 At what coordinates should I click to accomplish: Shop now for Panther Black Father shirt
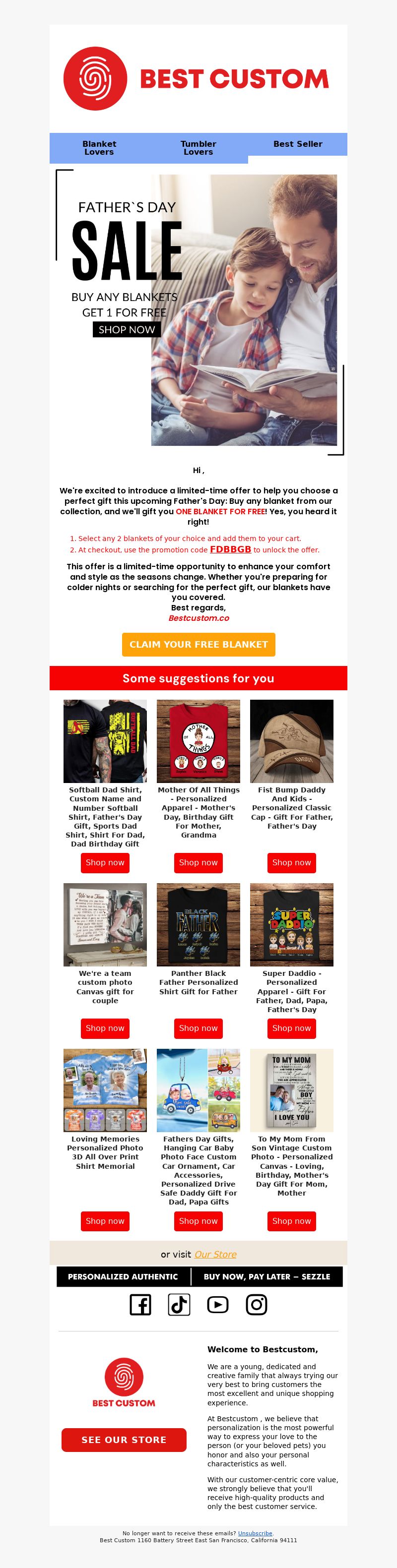click(x=198, y=1028)
